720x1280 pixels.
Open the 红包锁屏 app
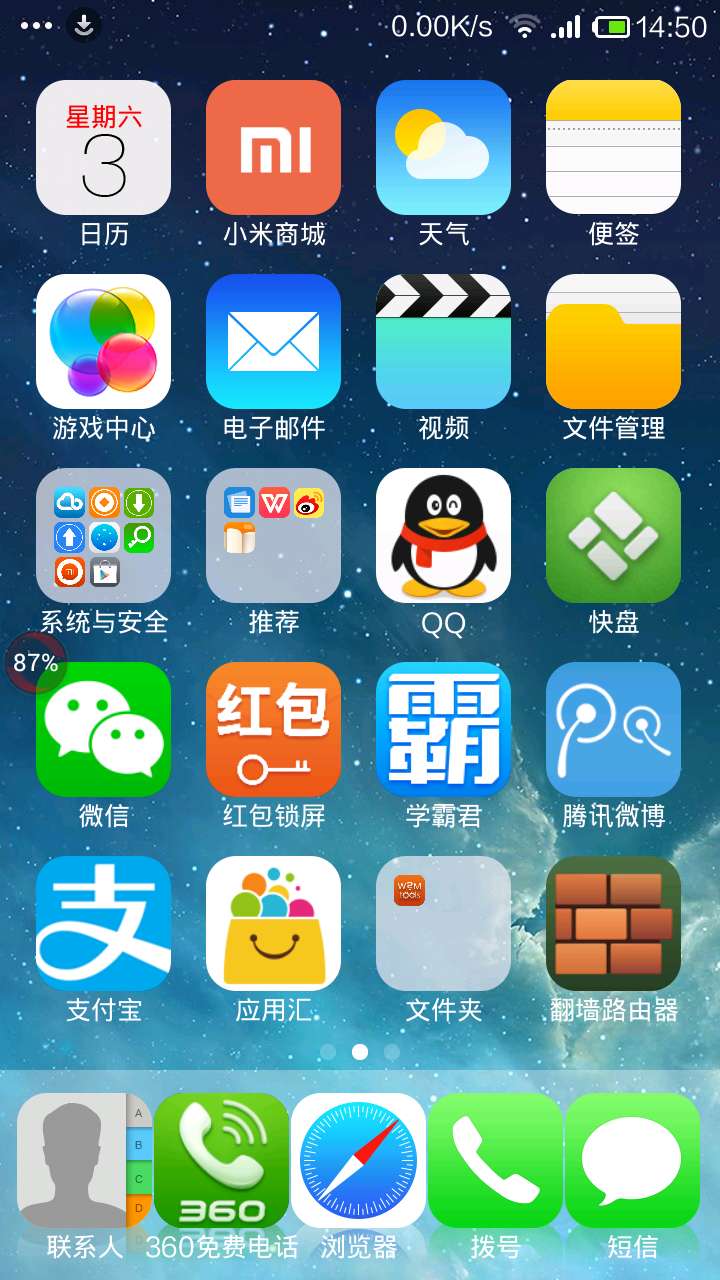pyautogui.click(x=273, y=730)
